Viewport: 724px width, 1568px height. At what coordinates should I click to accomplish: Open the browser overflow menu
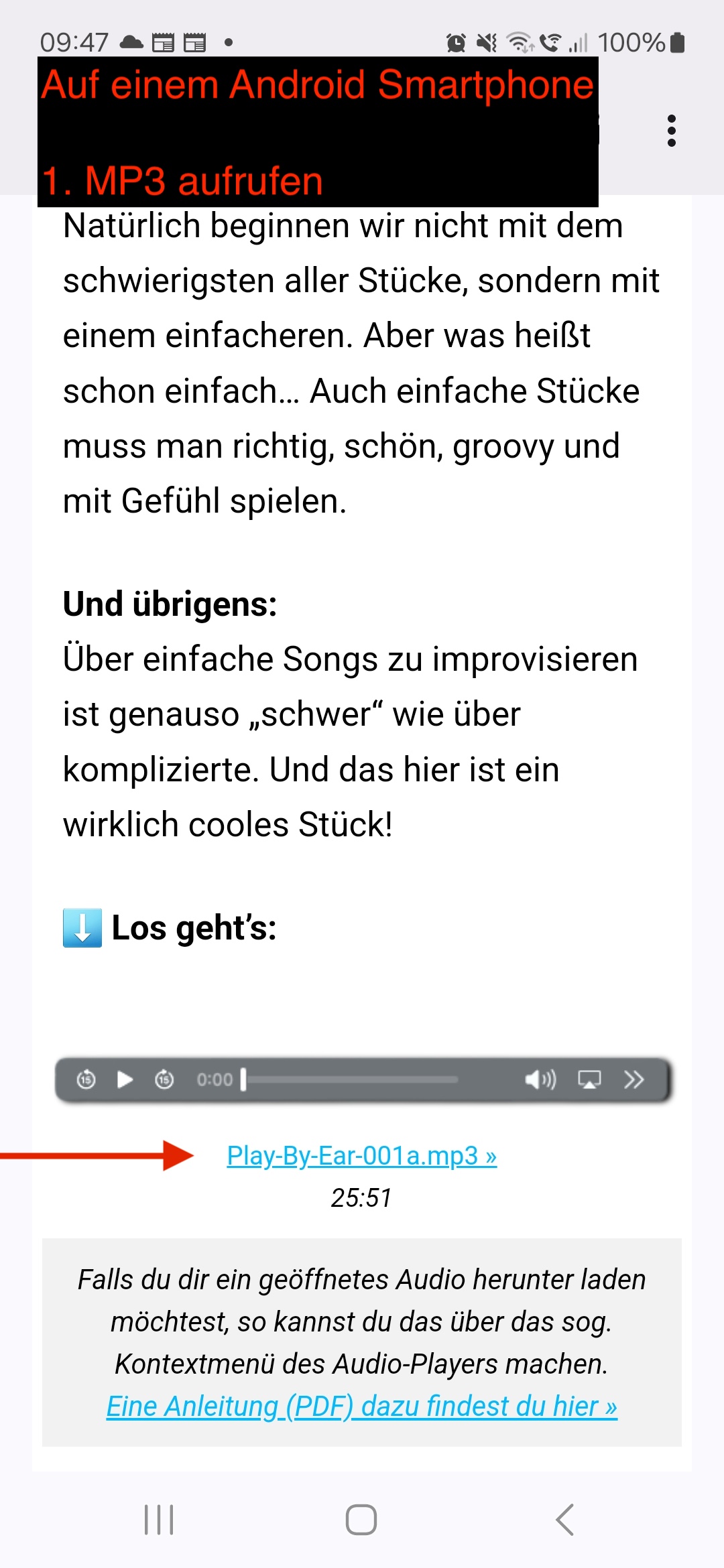tap(671, 131)
